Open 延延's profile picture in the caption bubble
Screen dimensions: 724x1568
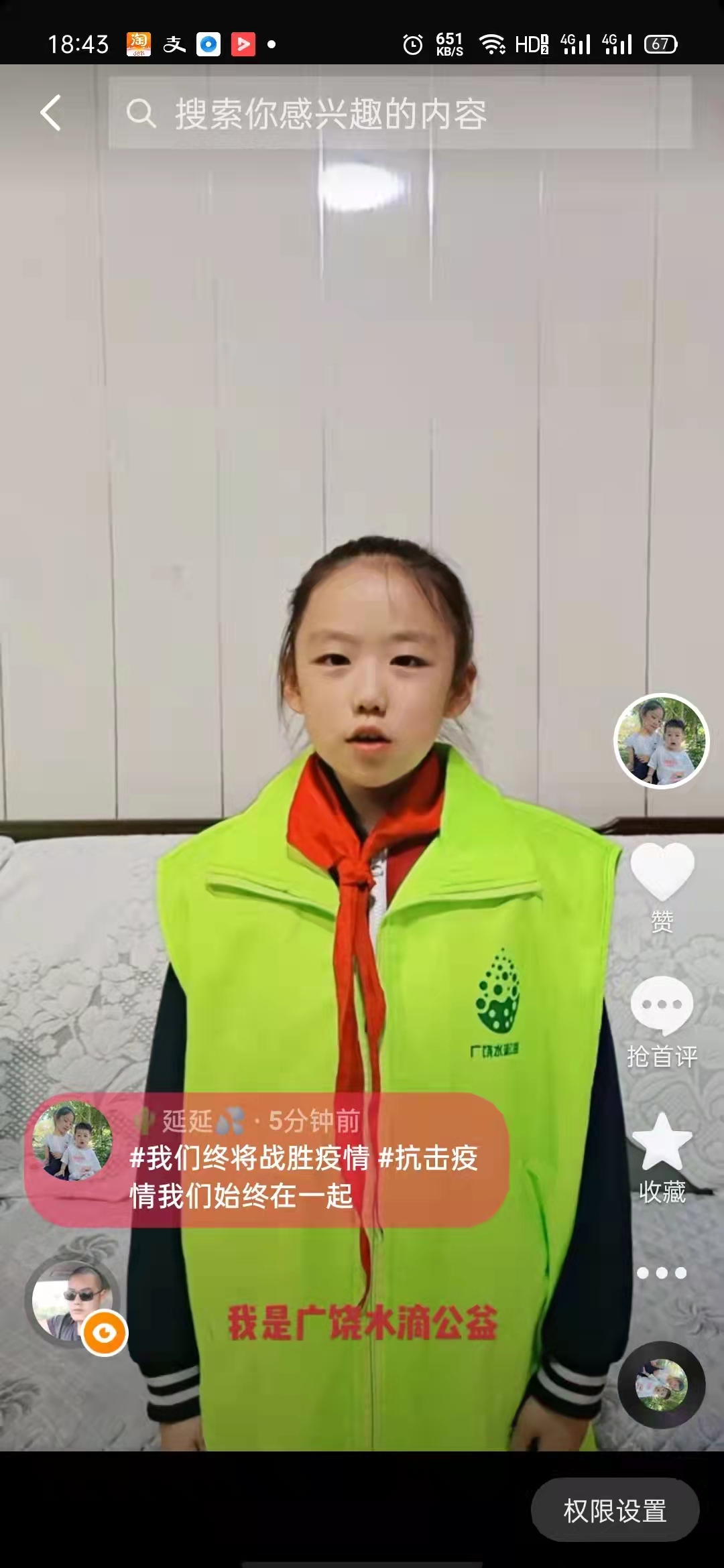tap(72, 1140)
